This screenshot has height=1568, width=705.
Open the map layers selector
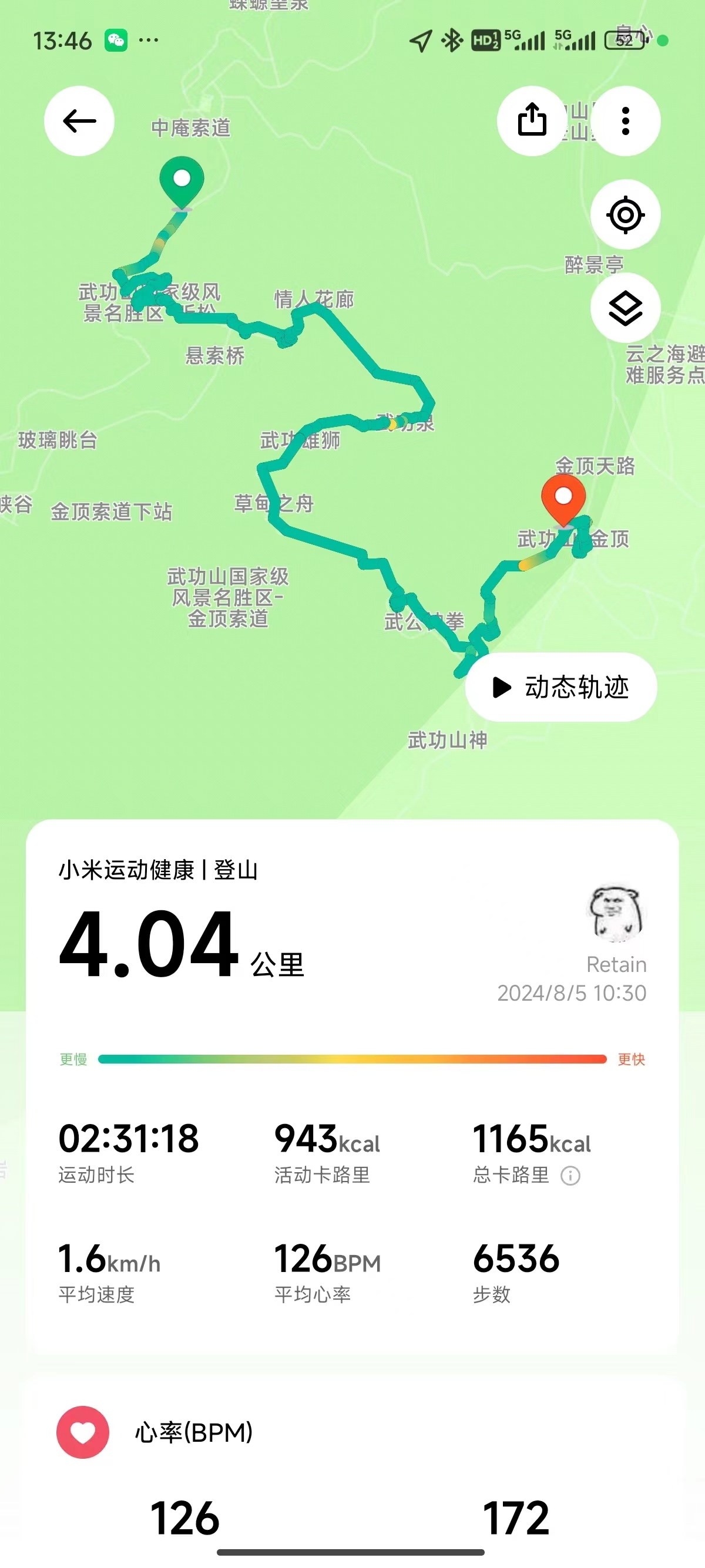click(x=625, y=309)
